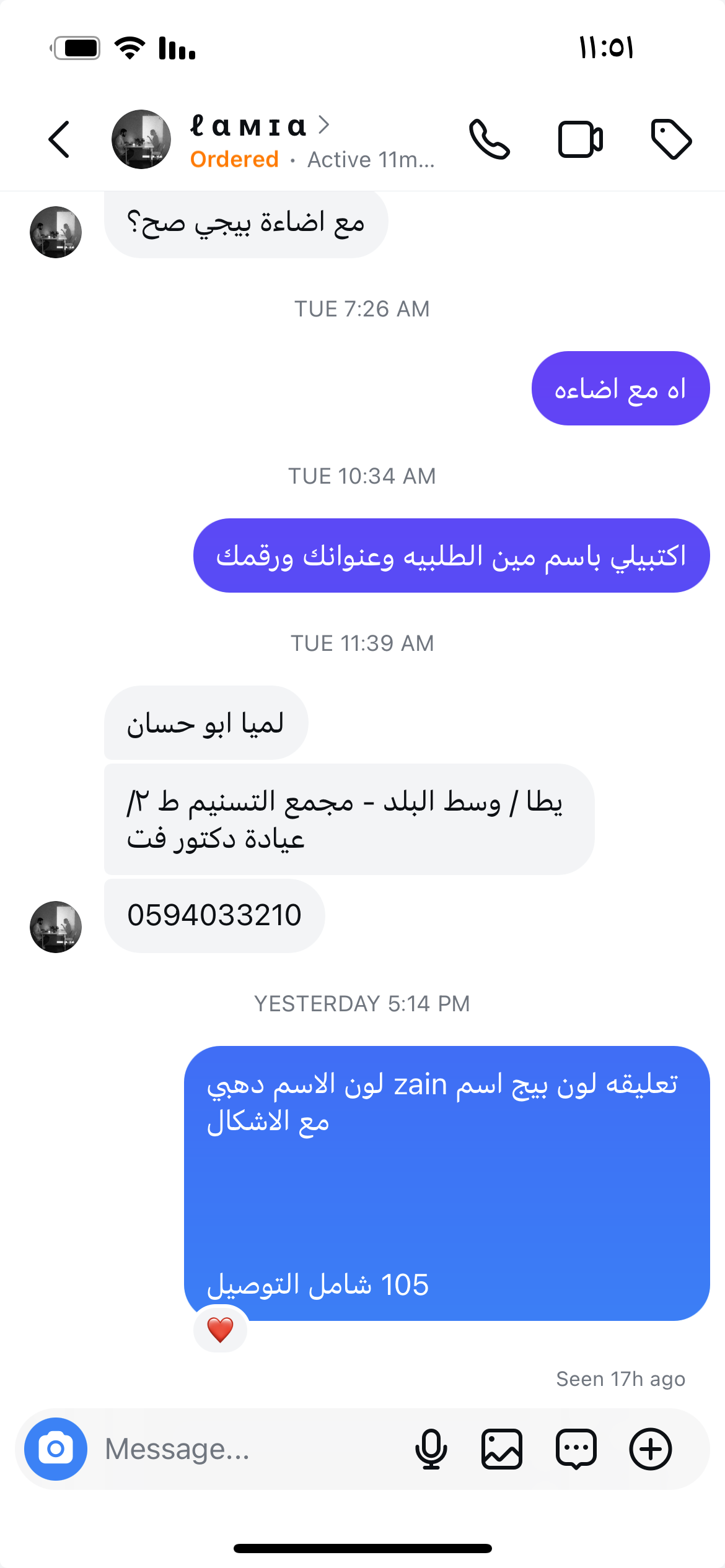
Task: Open the label tag options
Action: pyautogui.click(x=671, y=139)
